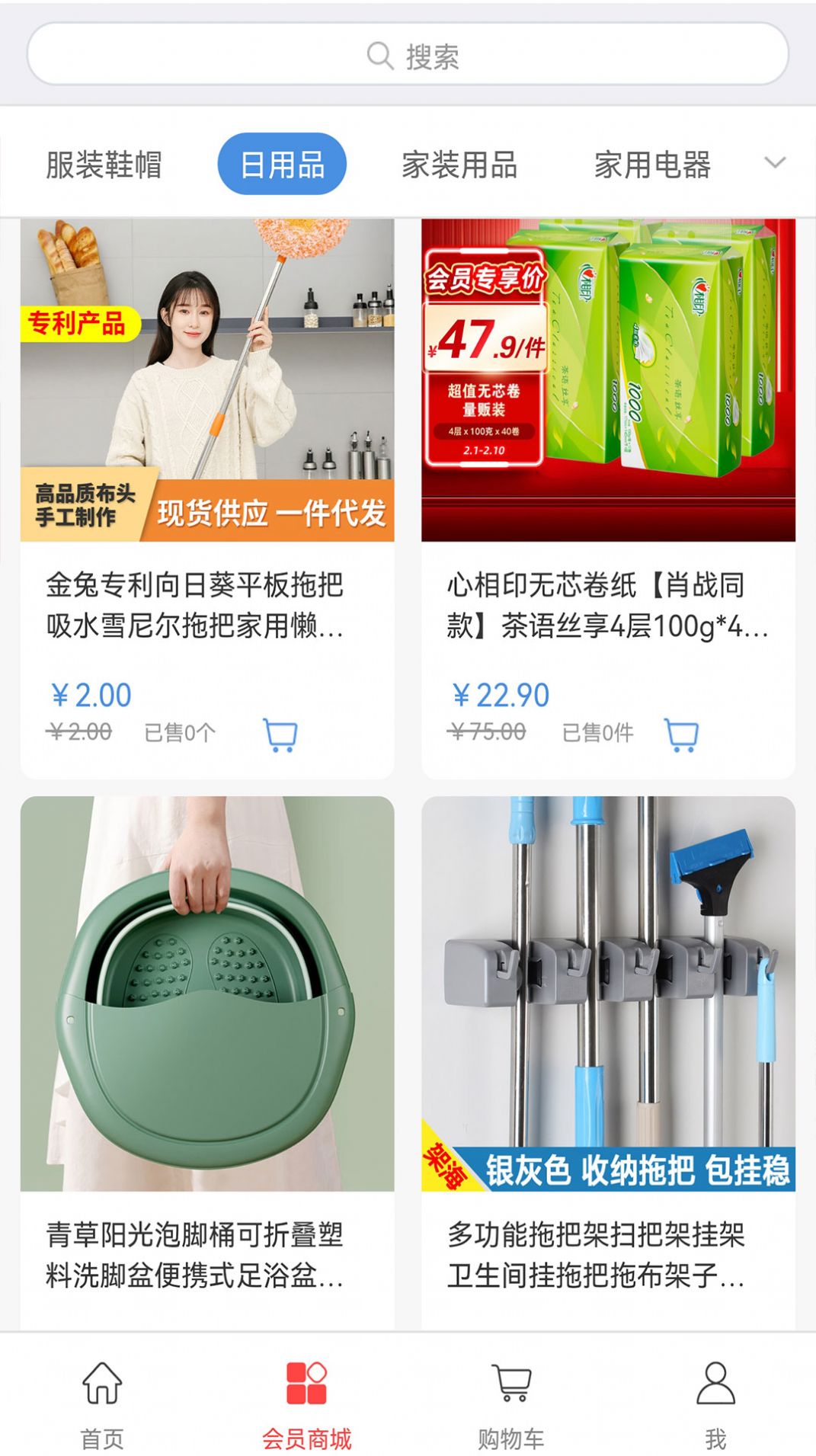
Task: Switch to the 服装鞋帽 category tab
Action: pos(106,163)
